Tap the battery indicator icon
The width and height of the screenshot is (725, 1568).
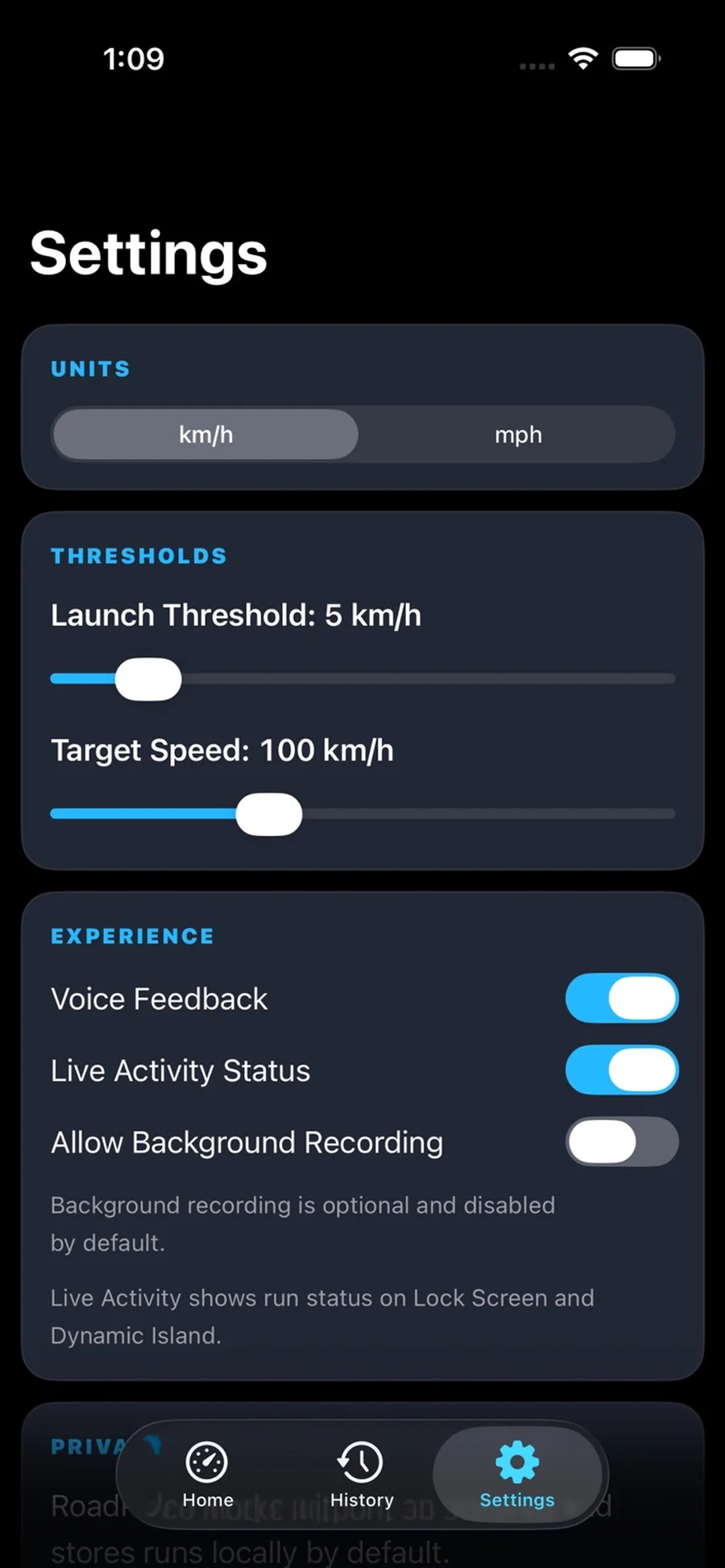click(636, 57)
